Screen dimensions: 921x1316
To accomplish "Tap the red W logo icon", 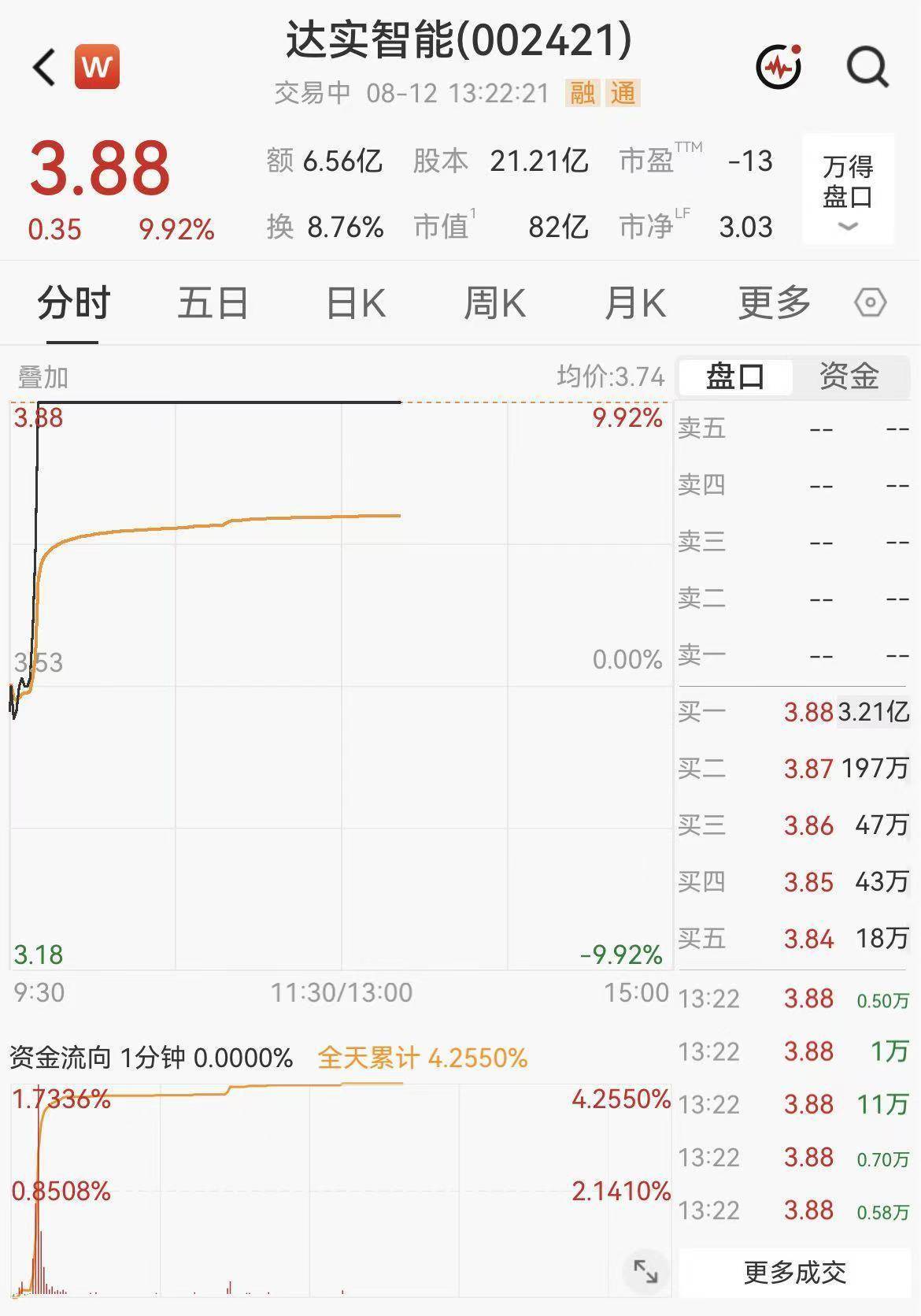I will (97, 67).
